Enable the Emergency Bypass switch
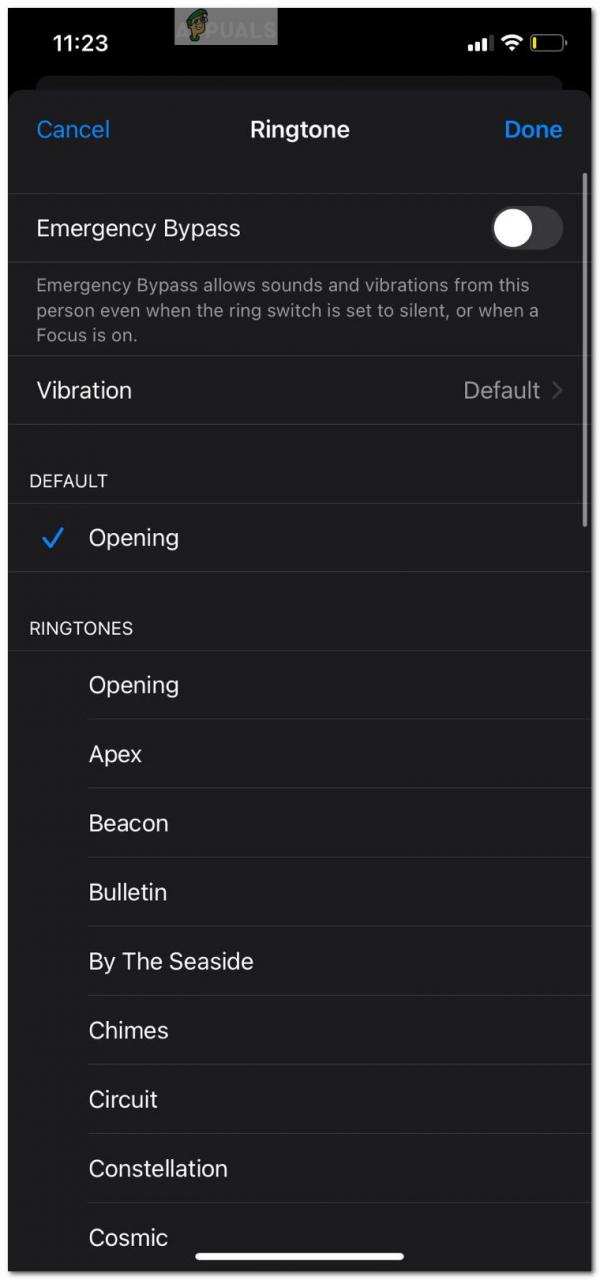The image size is (600, 1280). tap(526, 229)
